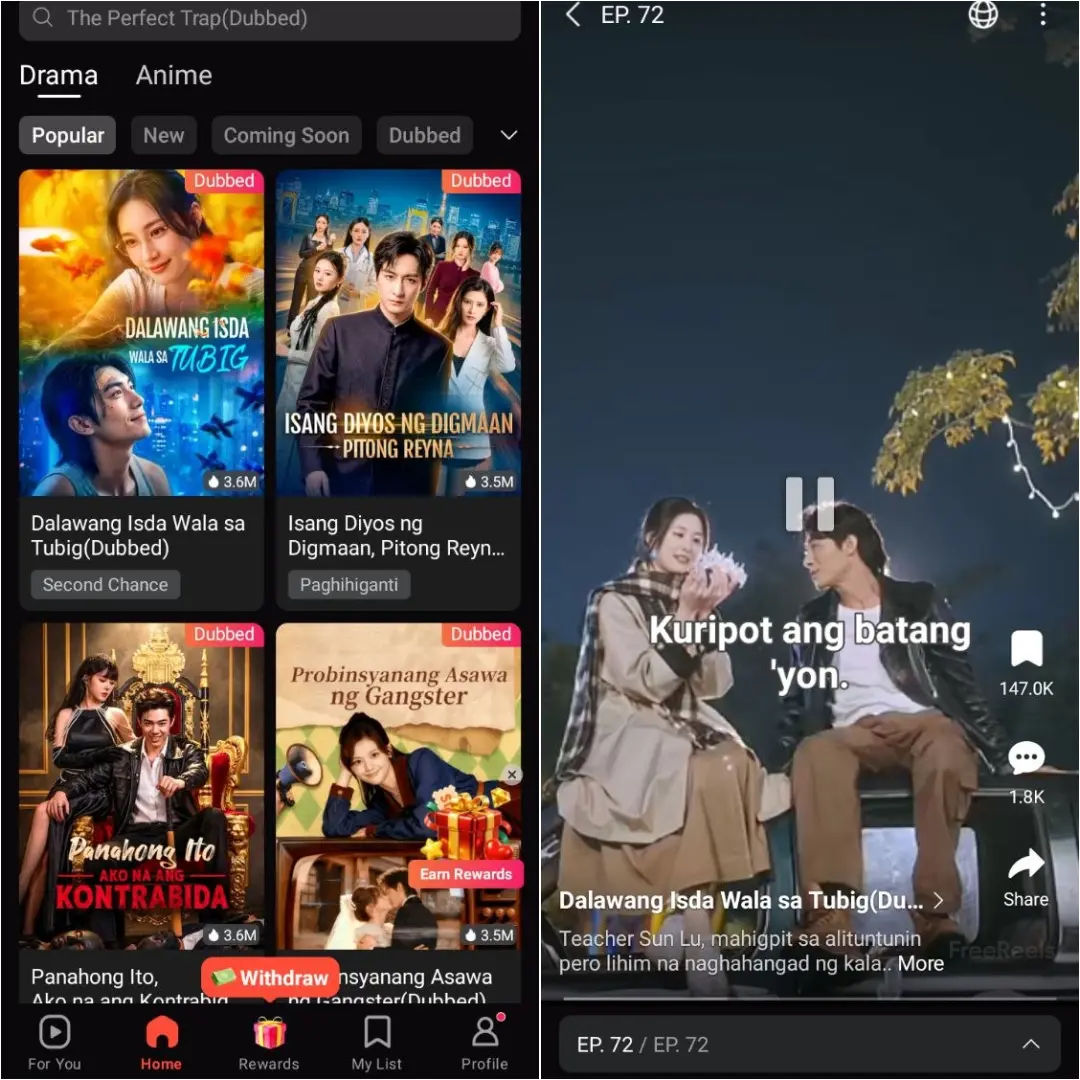1080x1080 pixels.
Task: Open the player overflow menu
Action: [1043, 14]
